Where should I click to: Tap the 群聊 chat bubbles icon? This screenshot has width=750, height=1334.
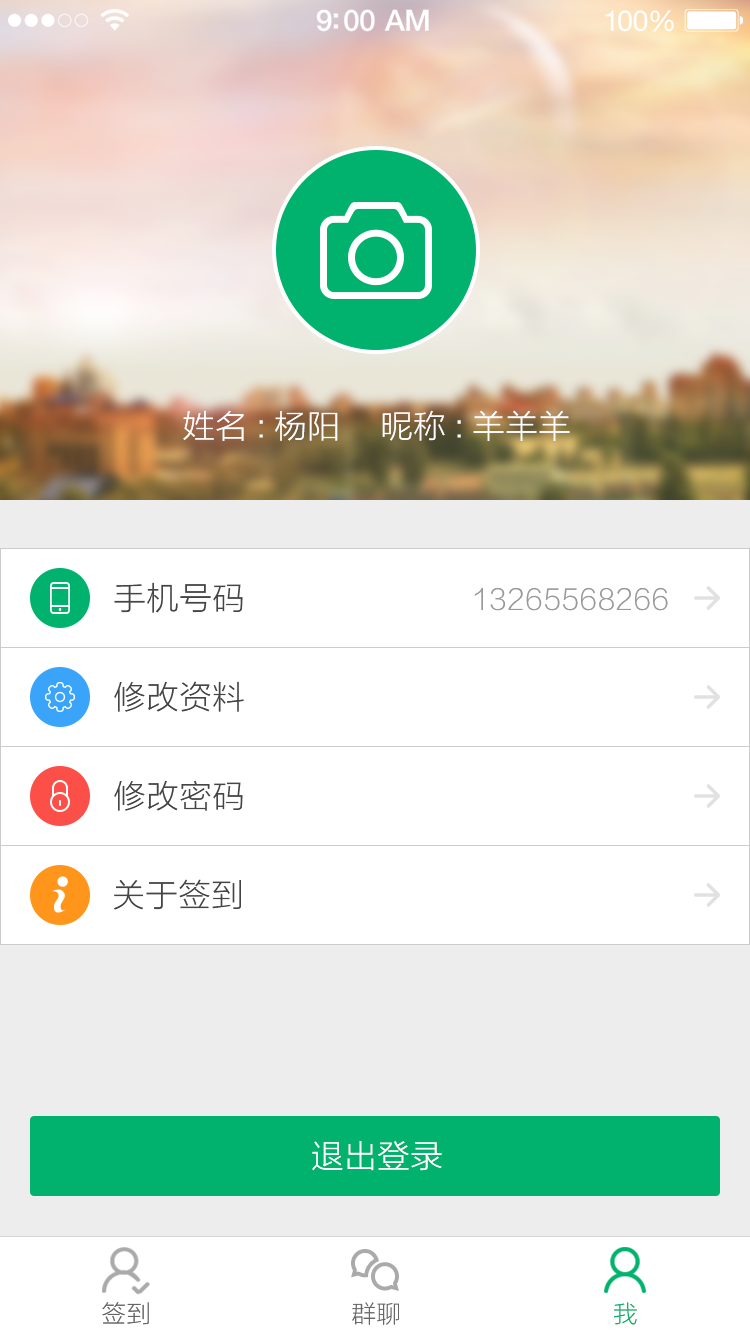click(x=374, y=1268)
